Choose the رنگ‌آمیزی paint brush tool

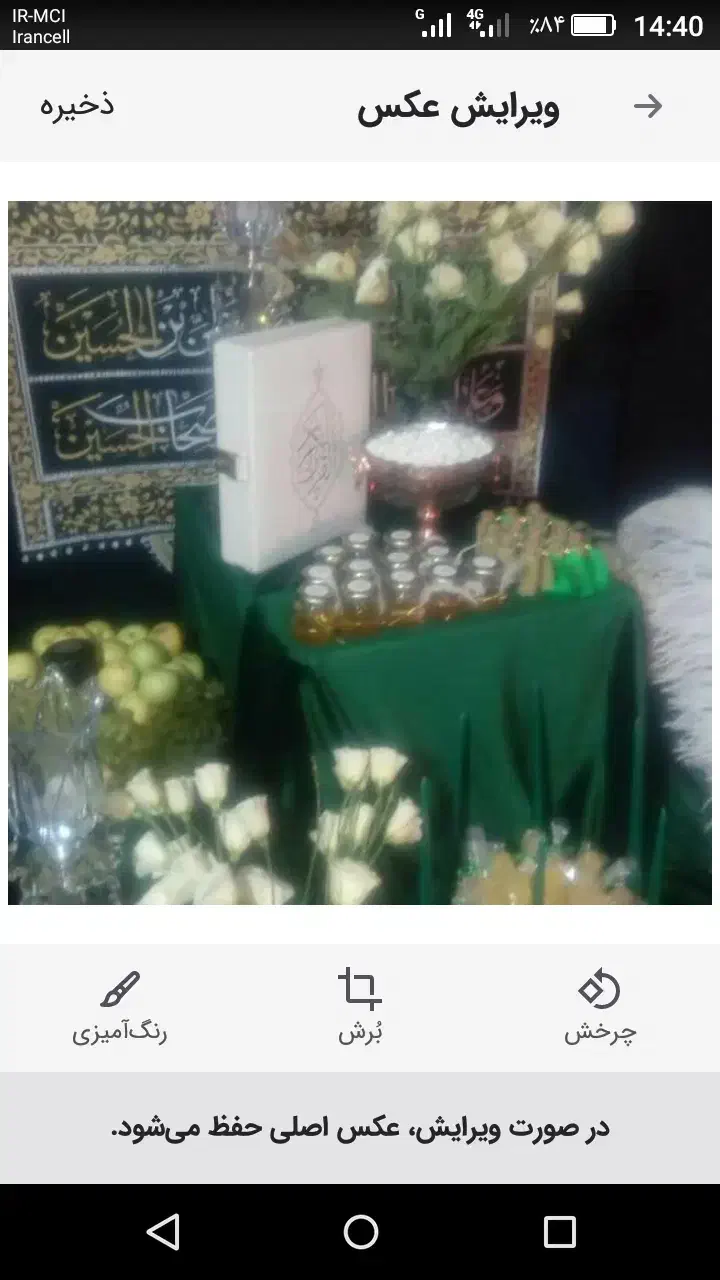[119, 1007]
